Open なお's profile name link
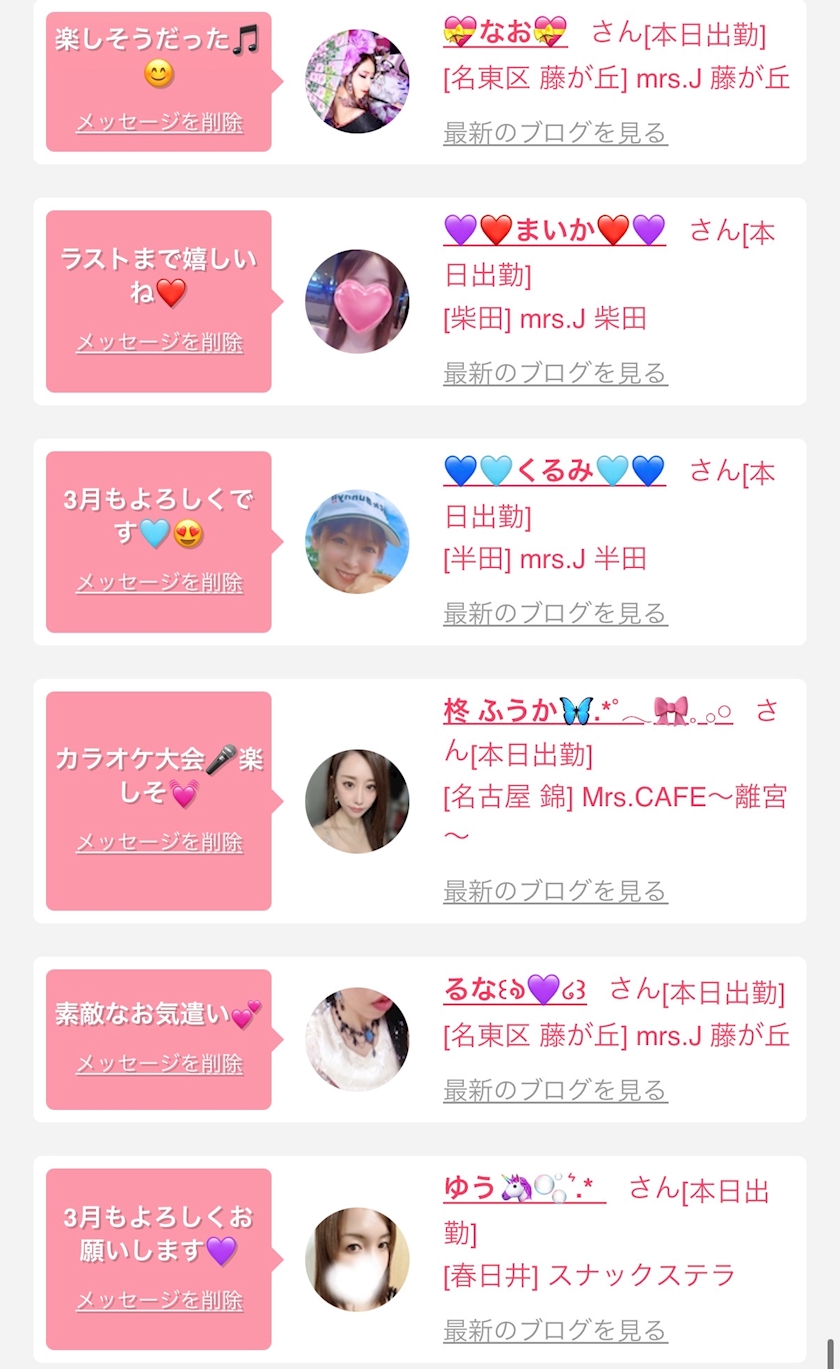840x1369 pixels. [x=505, y=33]
